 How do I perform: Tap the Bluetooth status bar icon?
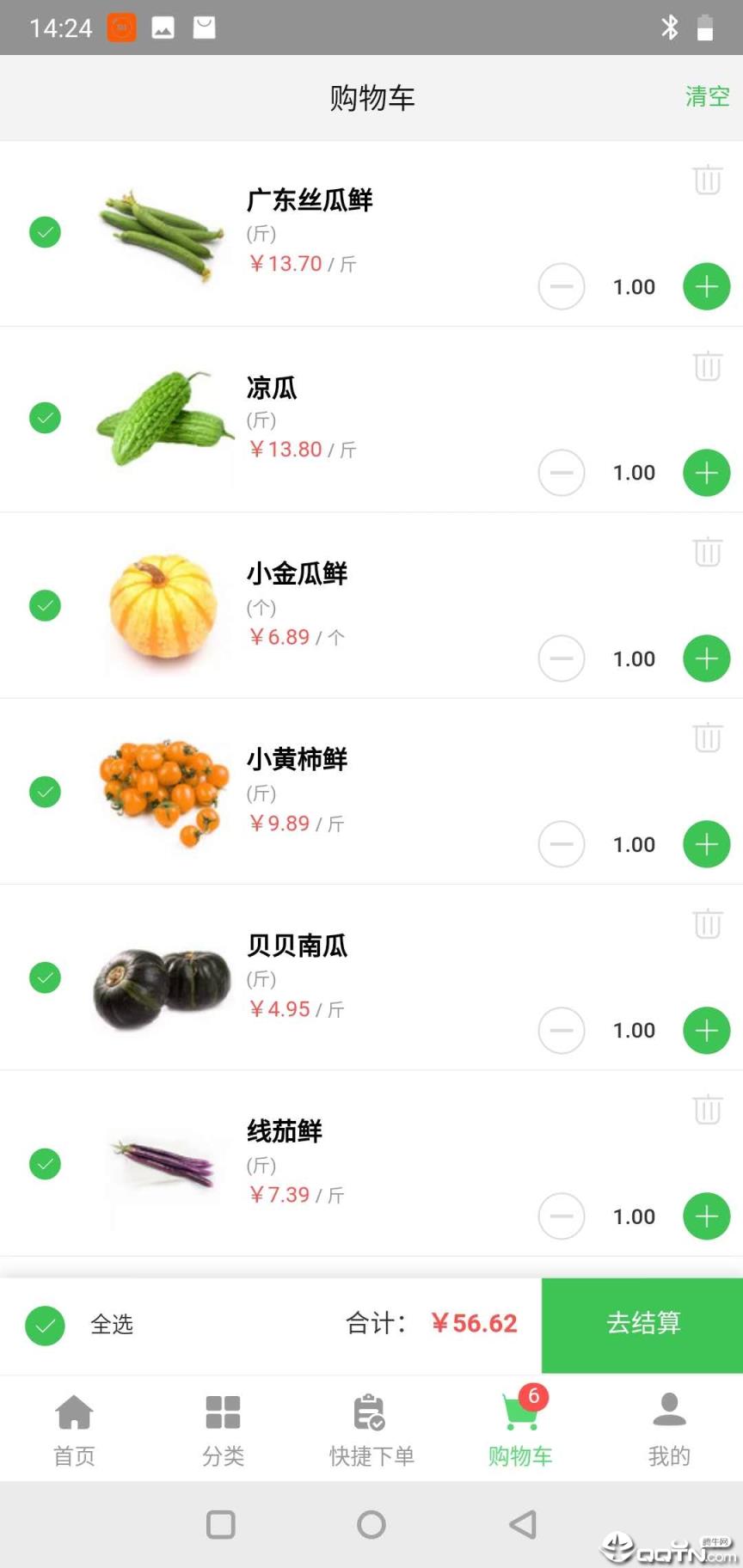click(x=670, y=27)
